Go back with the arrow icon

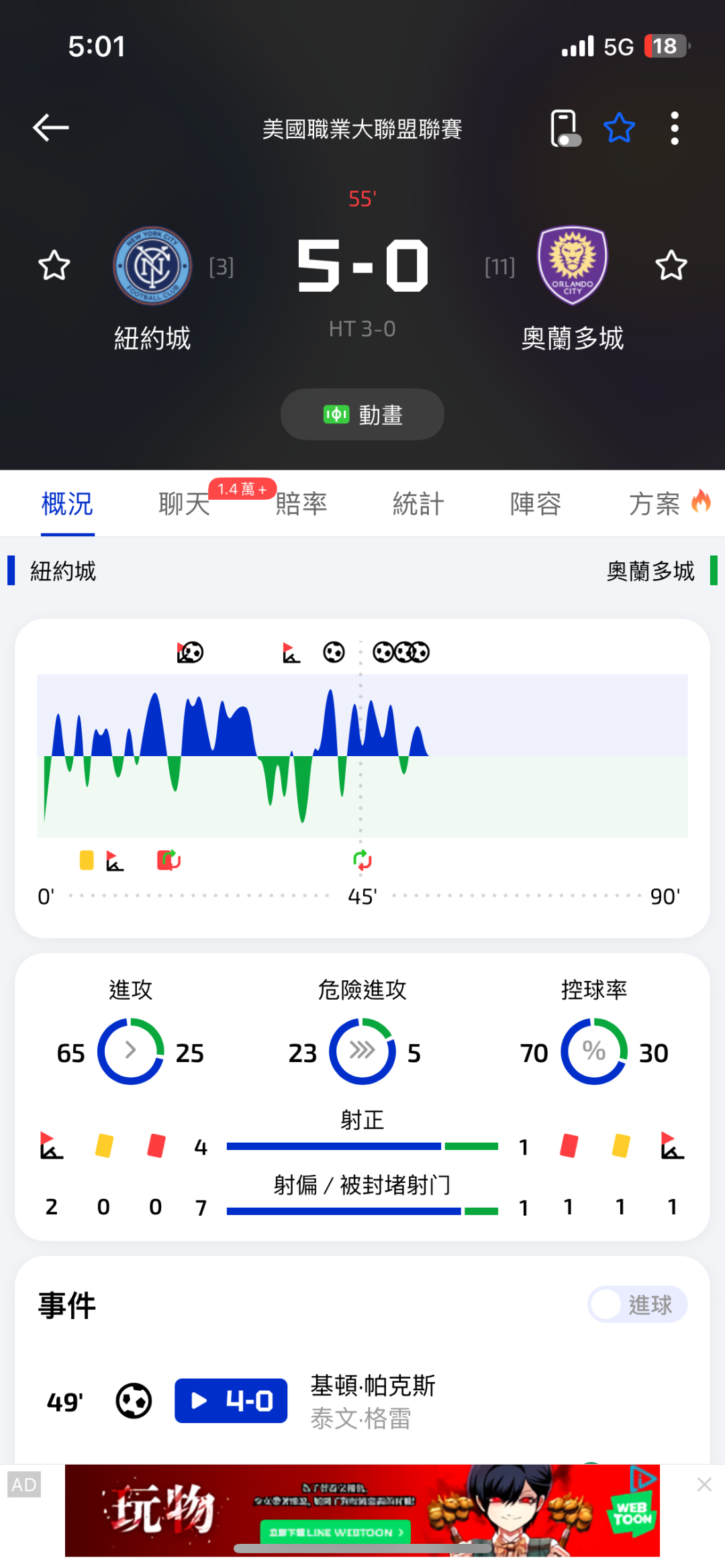click(51, 127)
